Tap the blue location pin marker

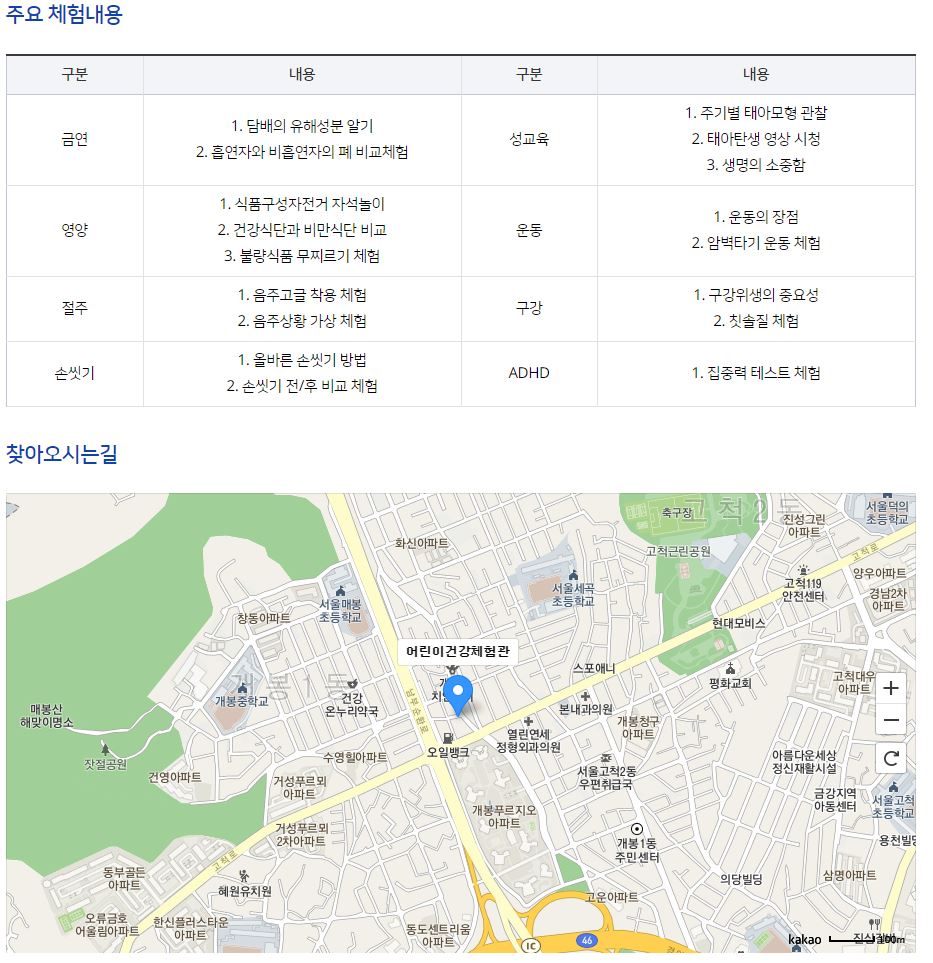[x=458, y=694]
